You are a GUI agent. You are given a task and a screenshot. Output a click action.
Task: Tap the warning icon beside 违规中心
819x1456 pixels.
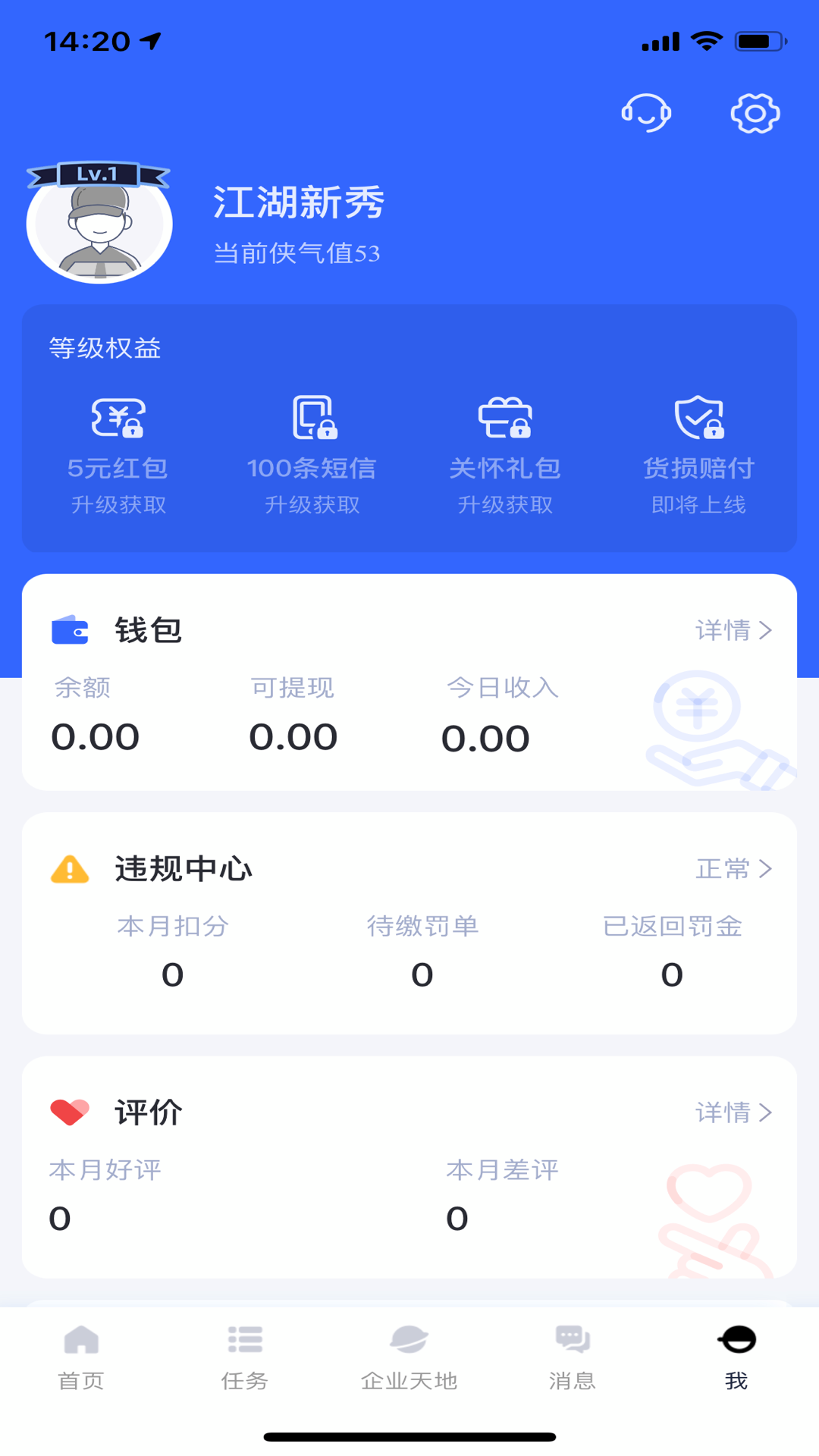pos(69,868)
